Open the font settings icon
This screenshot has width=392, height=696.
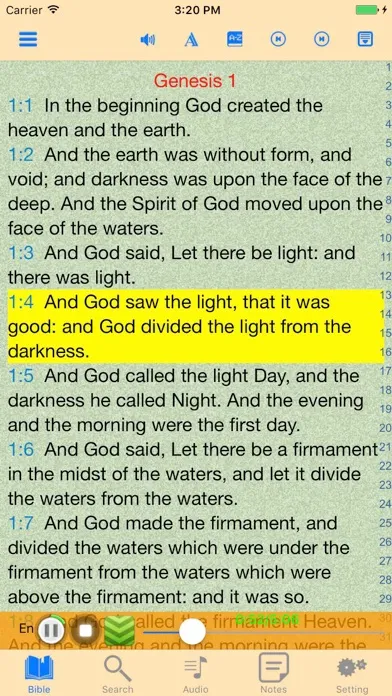(x=191, y=40)
